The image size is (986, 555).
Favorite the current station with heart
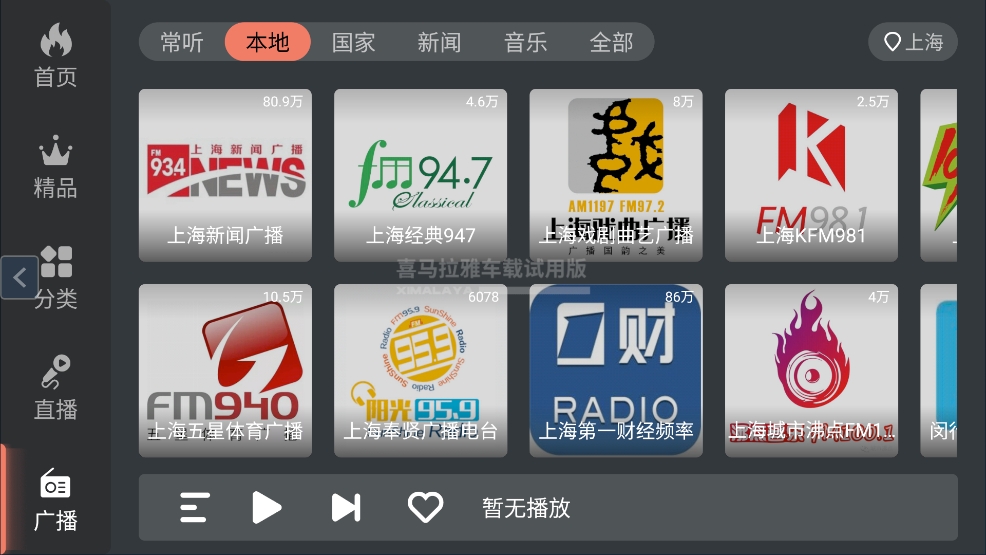425,508
